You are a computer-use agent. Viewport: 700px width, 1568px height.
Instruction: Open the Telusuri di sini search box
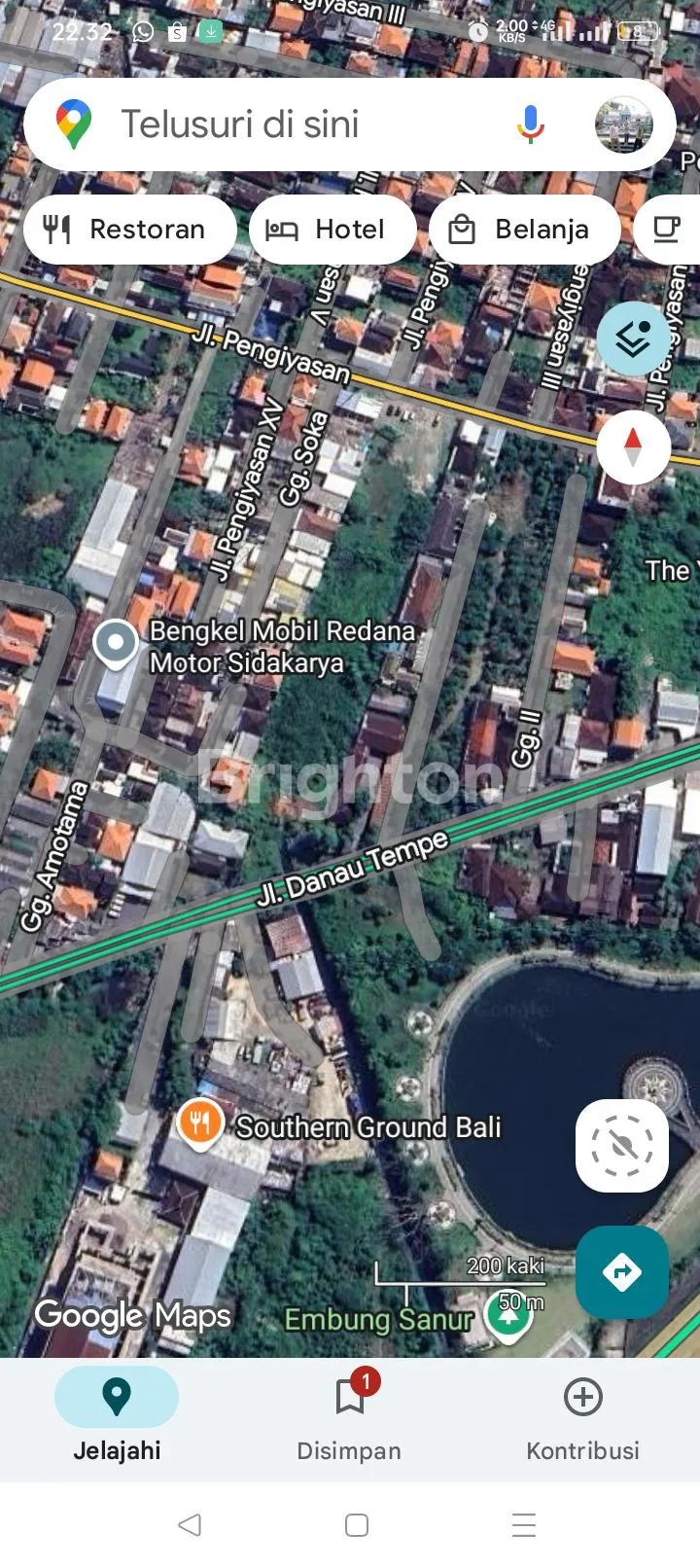[x=292, y=125]
